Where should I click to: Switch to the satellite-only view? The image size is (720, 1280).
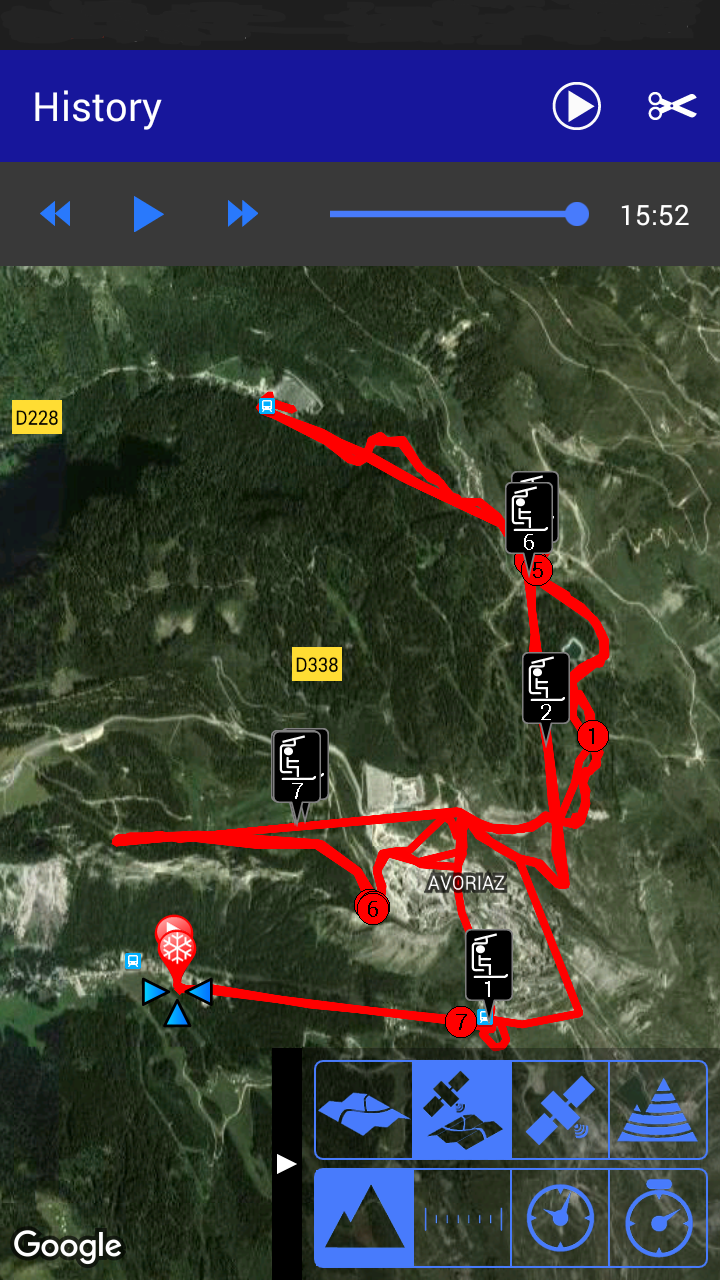click(x=560, y=1110)
